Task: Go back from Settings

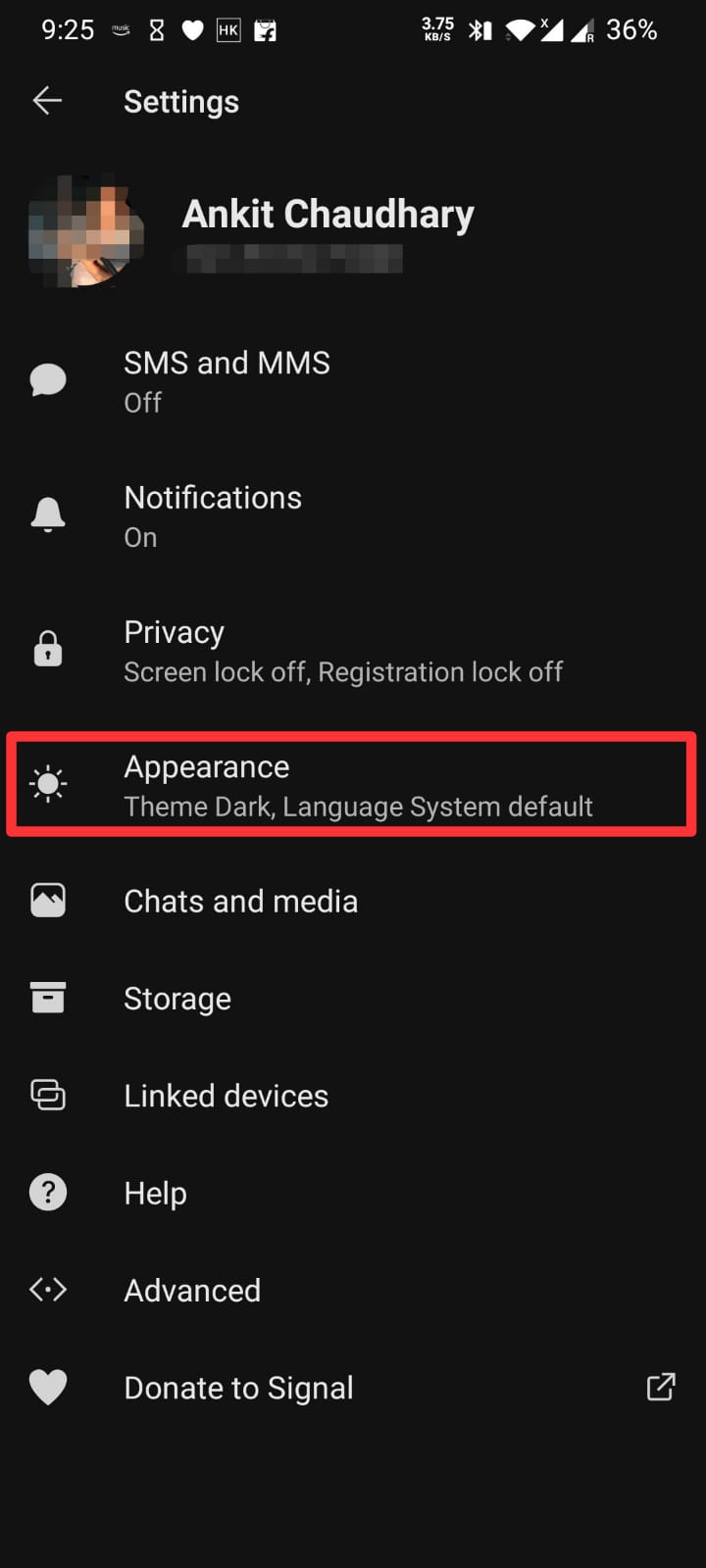Action: point(47,101)
